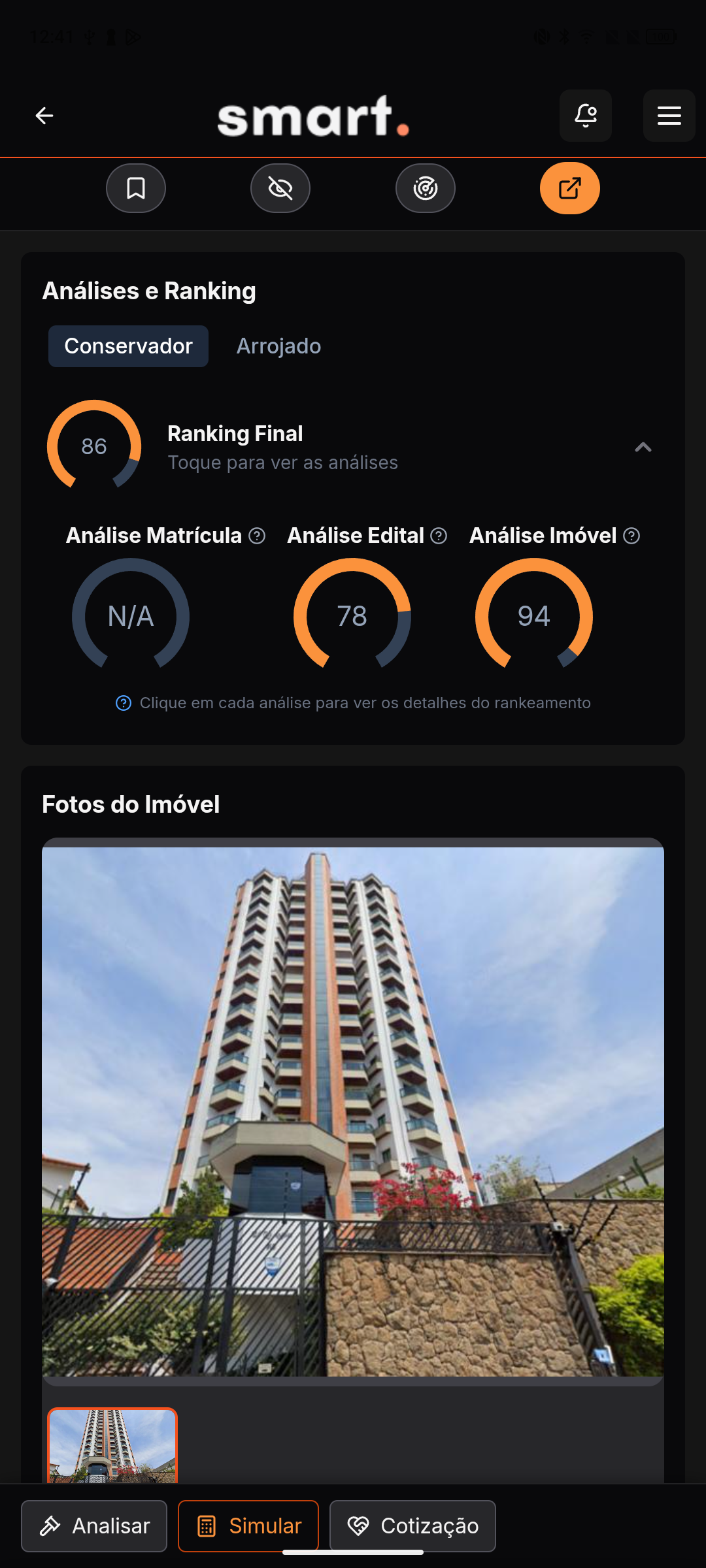
Task: Share the property via the orange share icon
Action: coord(569,188)
